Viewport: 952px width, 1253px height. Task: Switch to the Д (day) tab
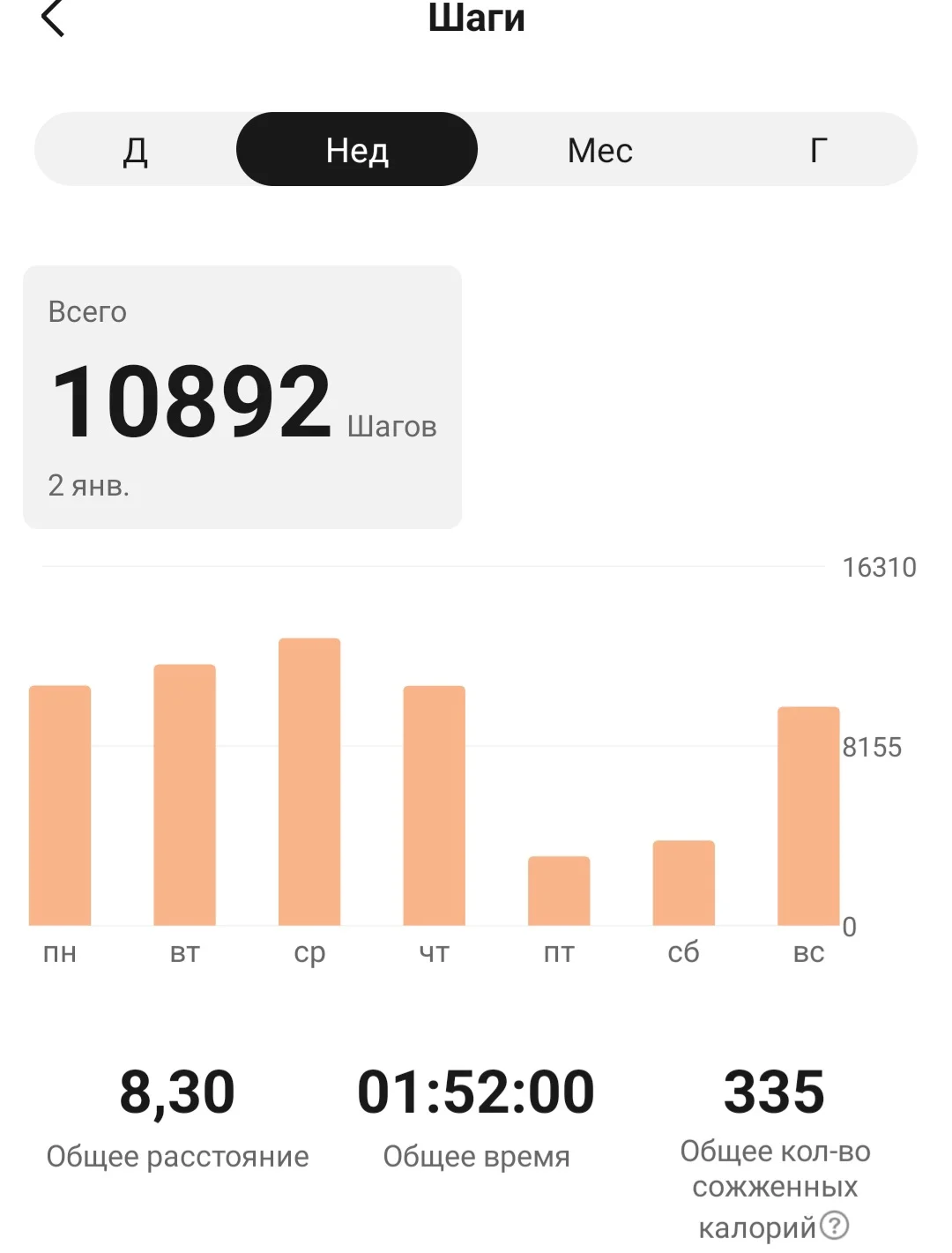135,150
